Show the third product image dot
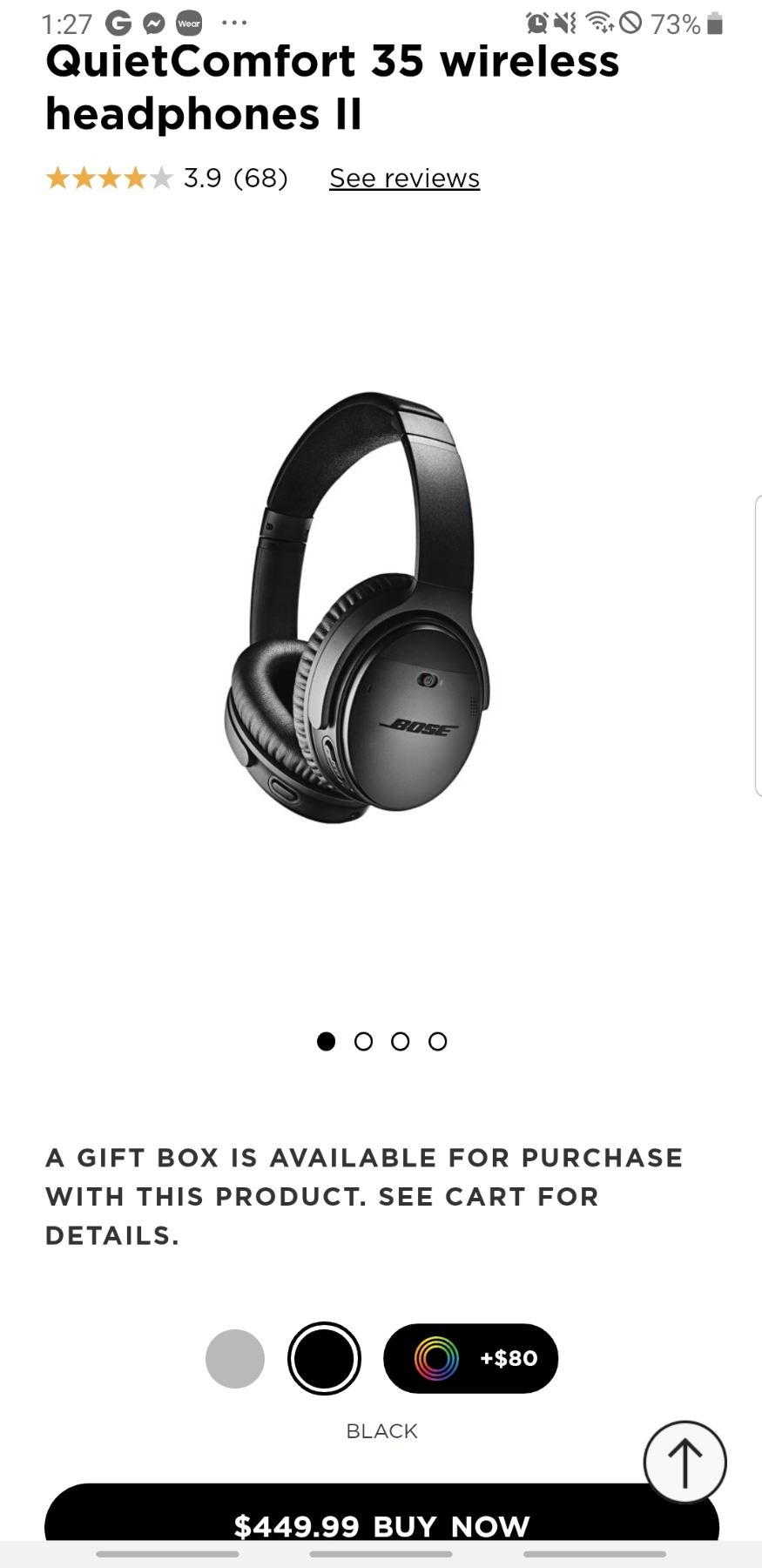 [401, 1041]
